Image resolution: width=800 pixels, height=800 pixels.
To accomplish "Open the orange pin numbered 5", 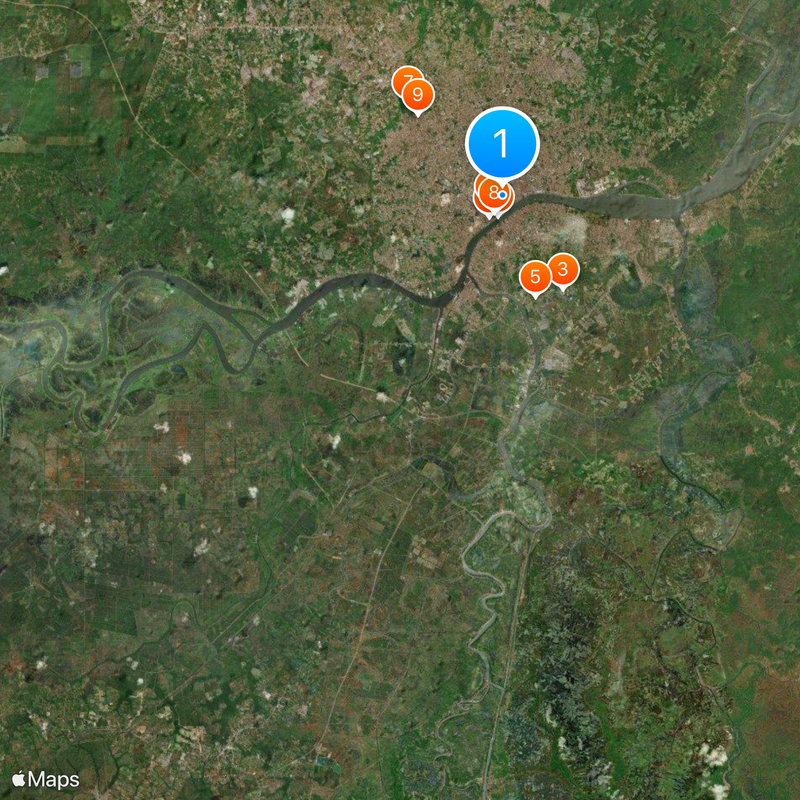I will coord(535,277).
